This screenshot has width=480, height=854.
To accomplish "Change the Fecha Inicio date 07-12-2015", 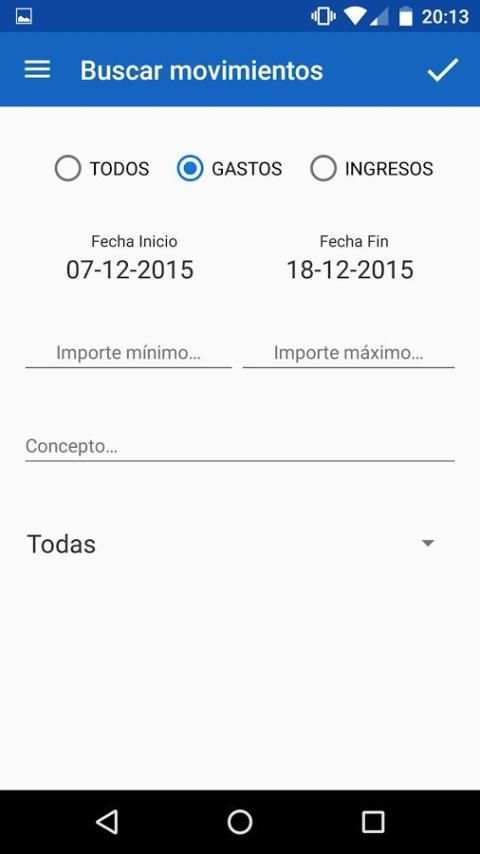I will pyautogui.click(x=130, y=270).
